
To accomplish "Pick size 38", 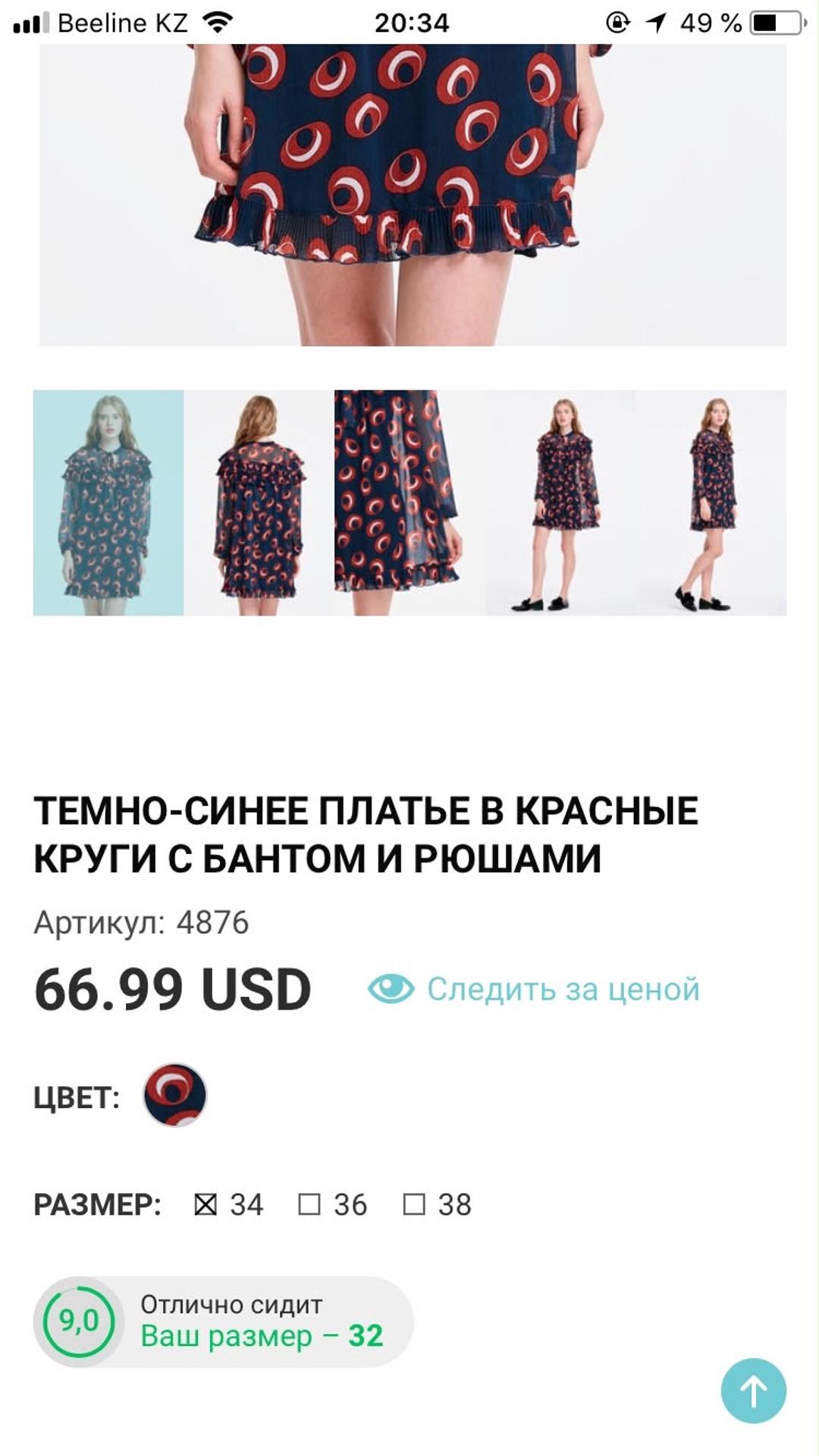I will 437,1204.
